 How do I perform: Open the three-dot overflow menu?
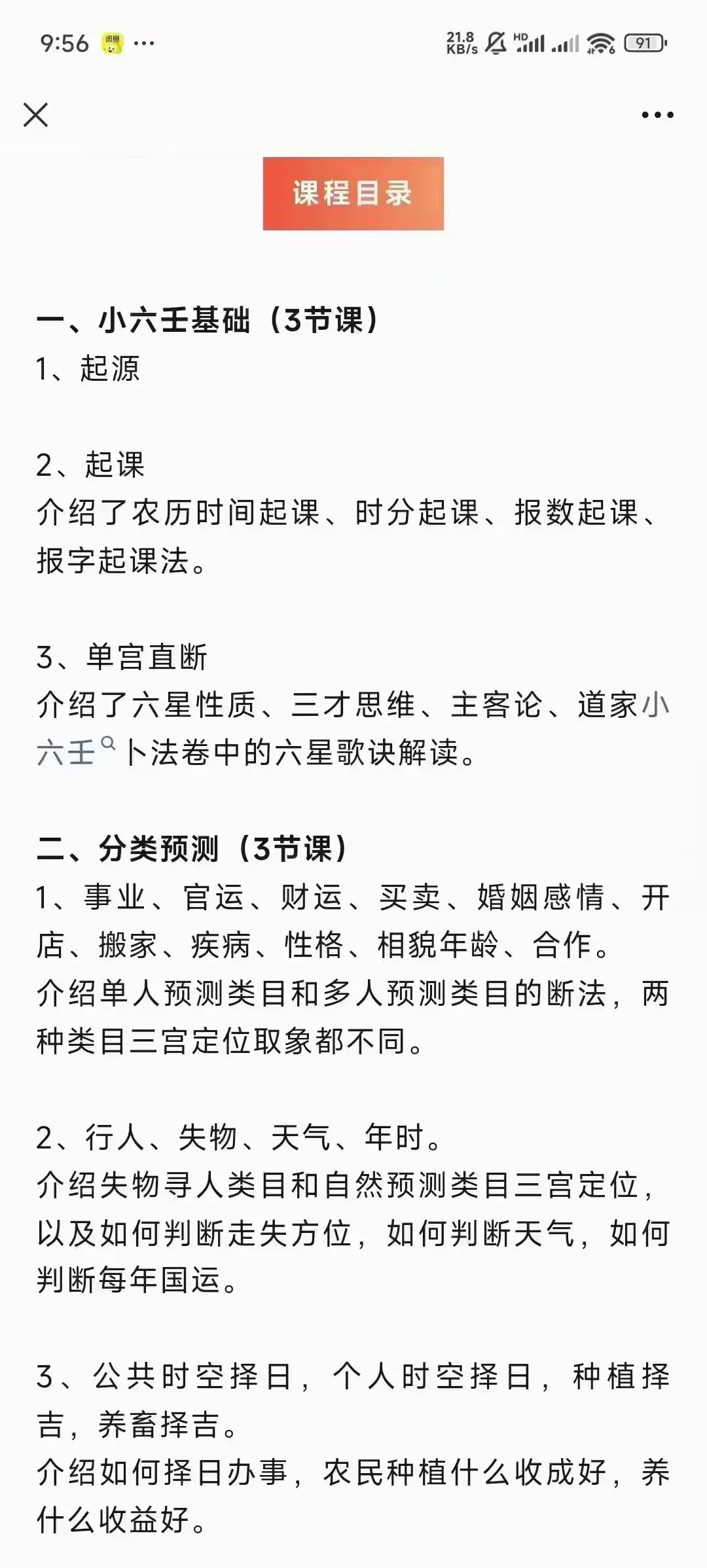point(657,115)
